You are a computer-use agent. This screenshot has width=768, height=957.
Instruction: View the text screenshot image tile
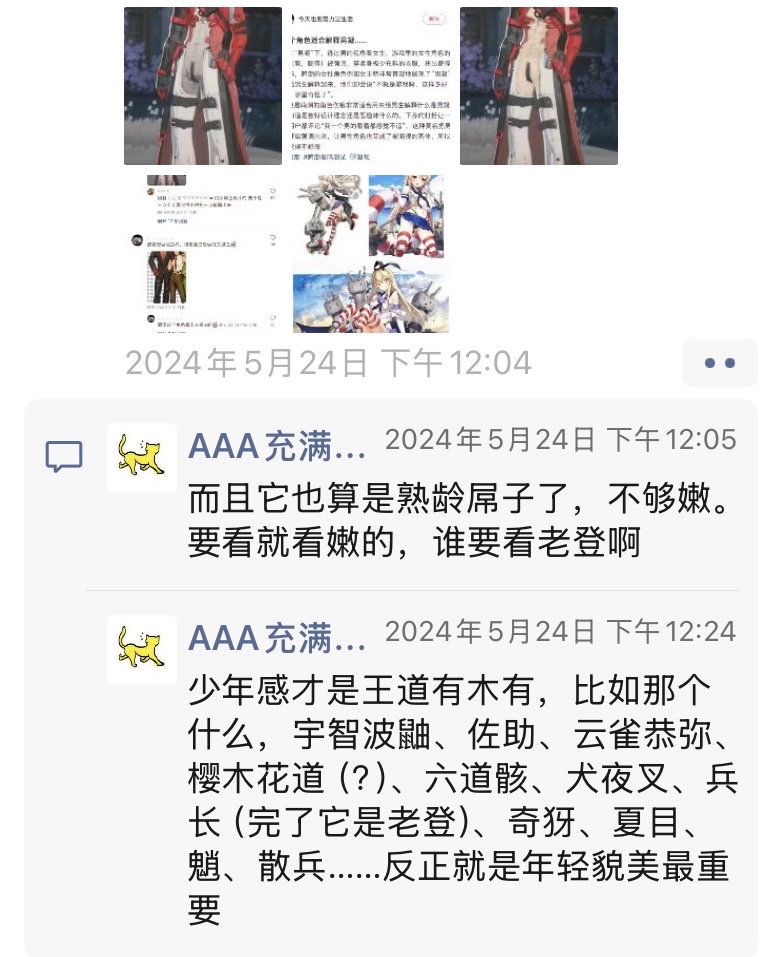[x=370, y=86]
